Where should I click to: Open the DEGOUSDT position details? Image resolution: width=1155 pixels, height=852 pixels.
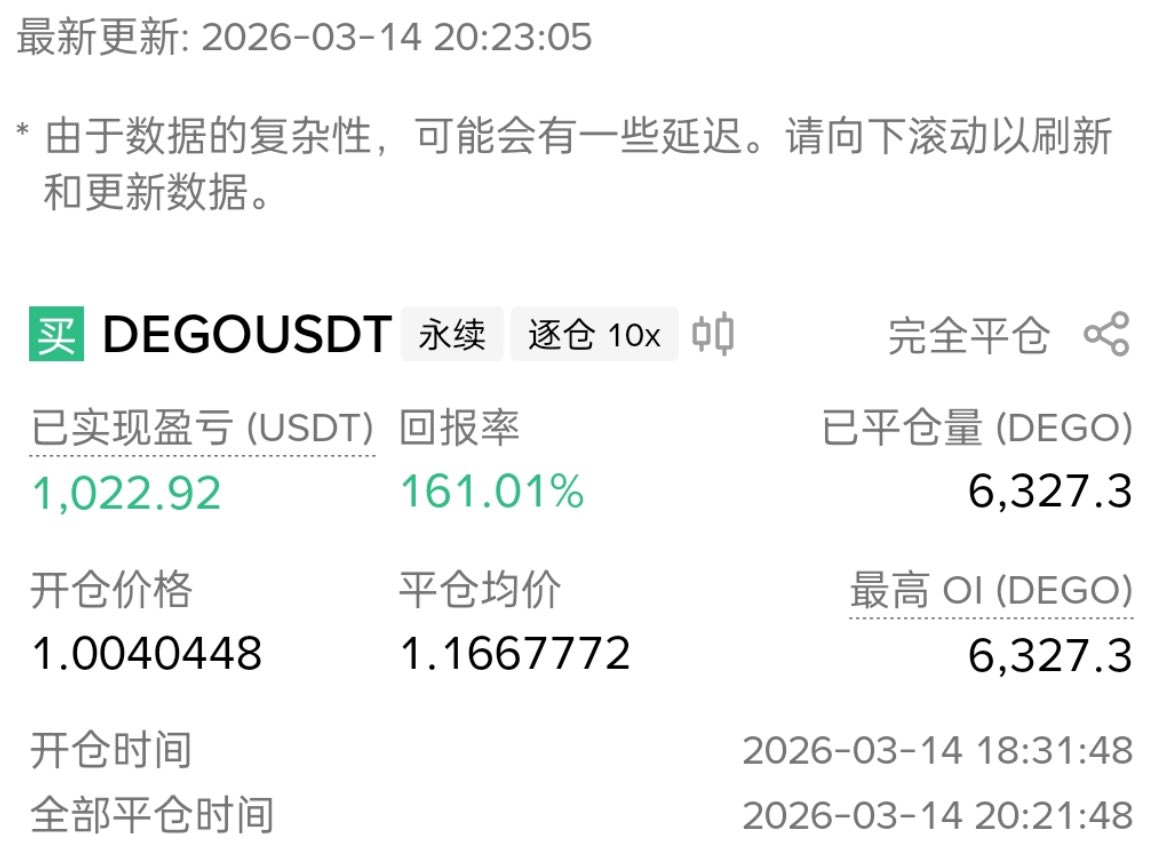pos(246,334)
